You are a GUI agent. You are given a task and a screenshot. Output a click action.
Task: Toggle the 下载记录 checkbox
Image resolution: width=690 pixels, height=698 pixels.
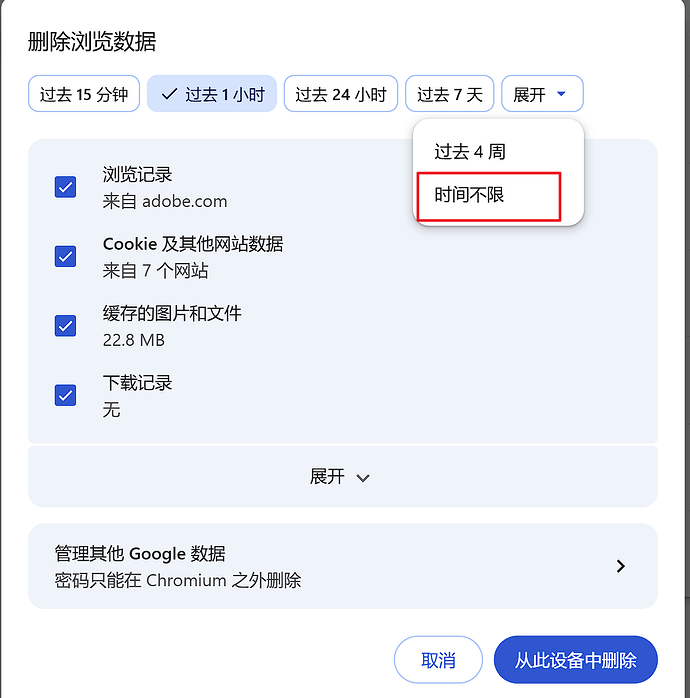(x=65, y=395)
